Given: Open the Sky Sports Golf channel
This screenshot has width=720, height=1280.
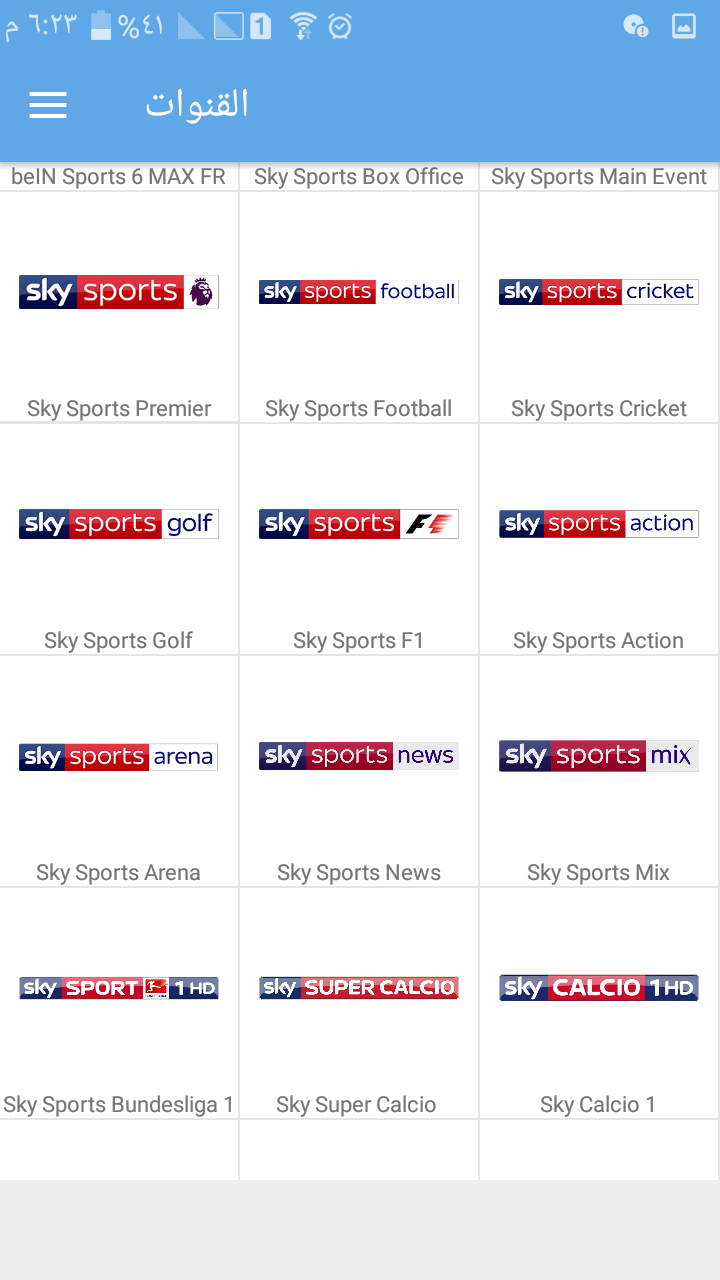Looking at the screenshot, I should [119, 539].
